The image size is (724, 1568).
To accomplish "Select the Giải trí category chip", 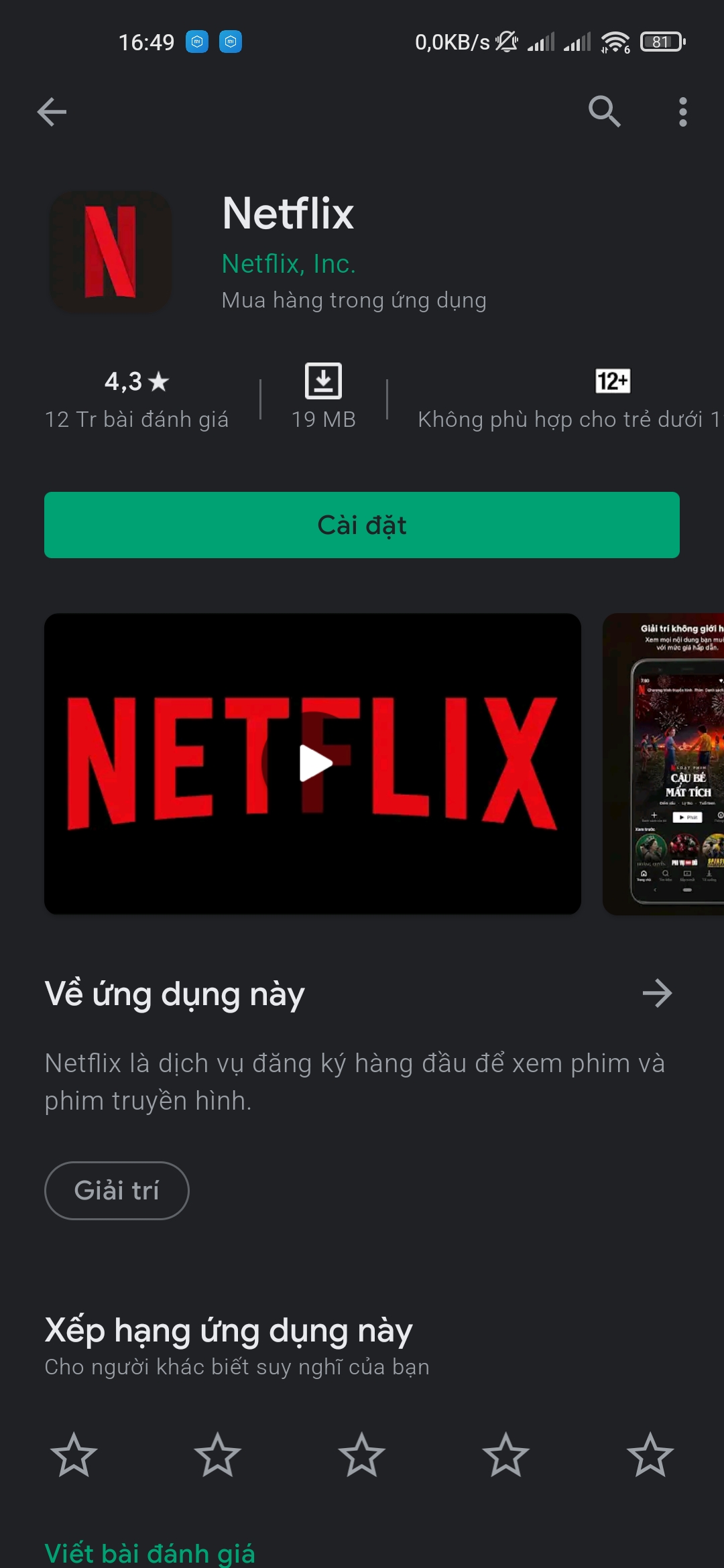I will click(x=117, y=1191).
